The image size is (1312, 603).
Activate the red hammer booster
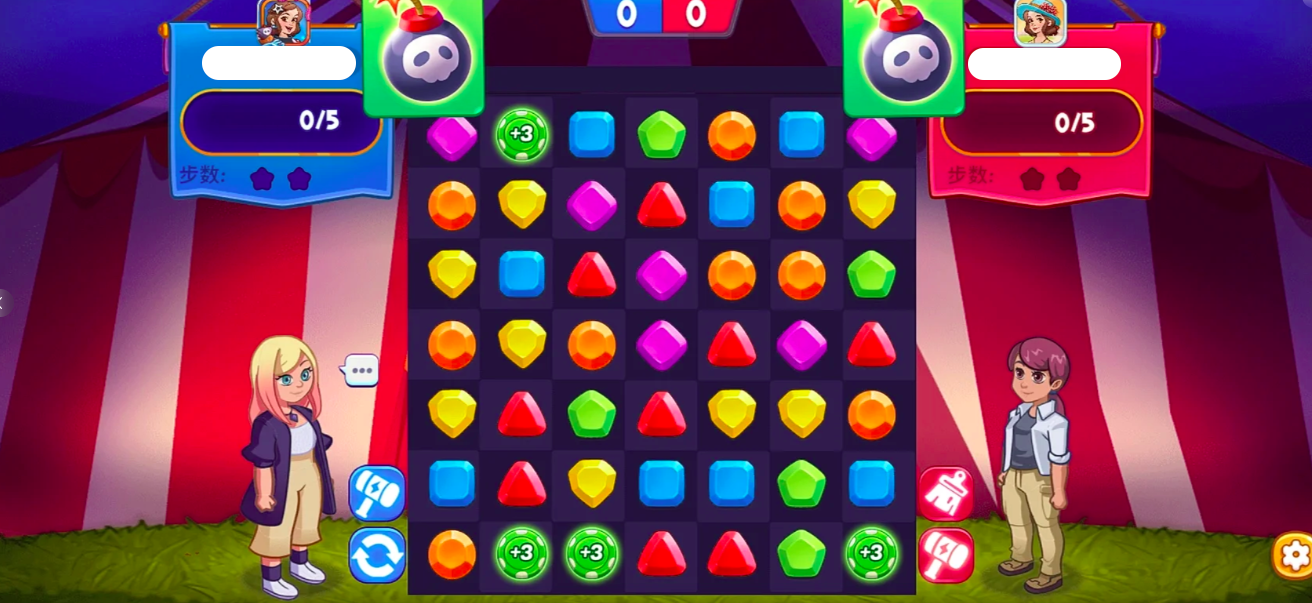(945, 556)
